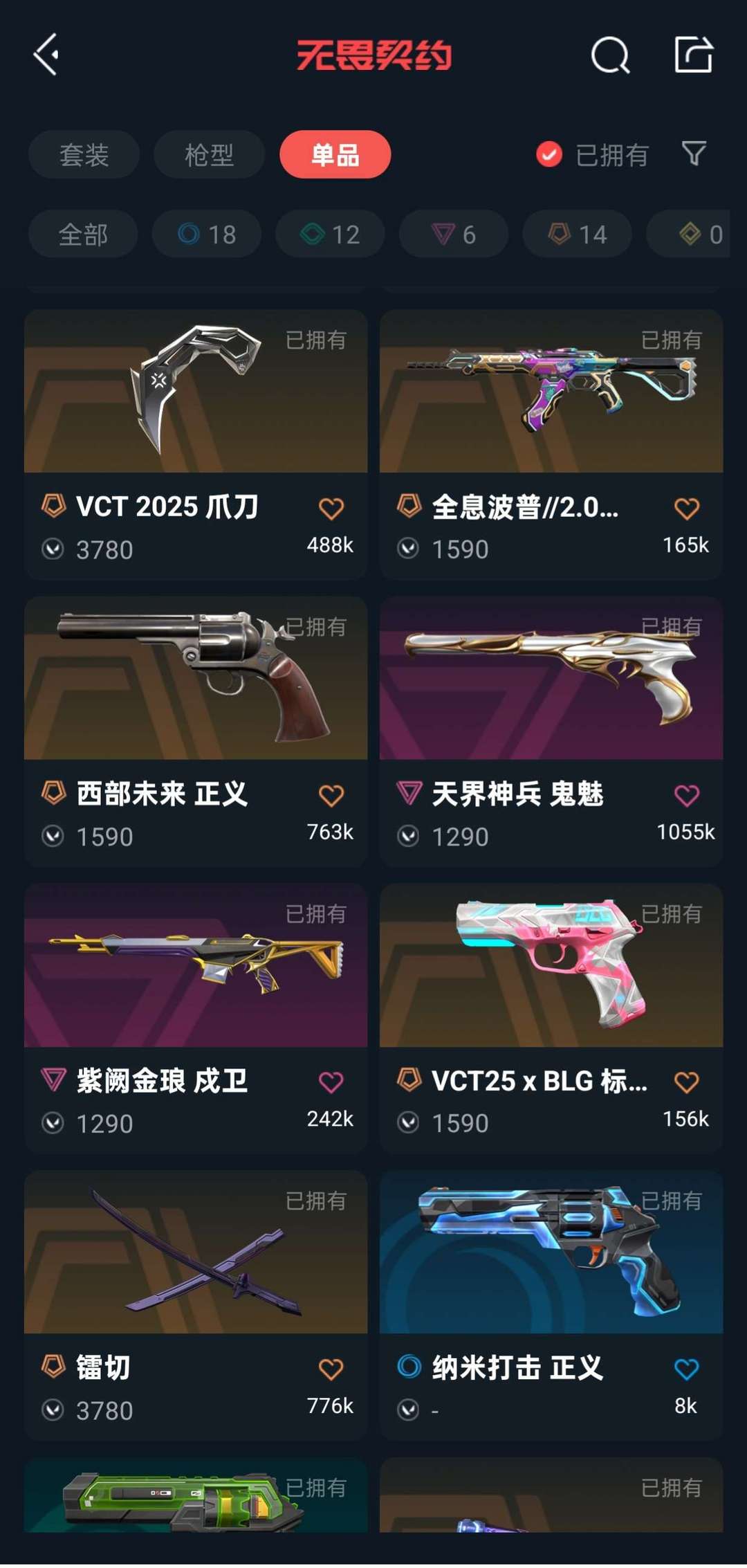Screen dimensions: 747x1568
Task: Filter by the green tier chip showing 12
Action: pos(330,234)
